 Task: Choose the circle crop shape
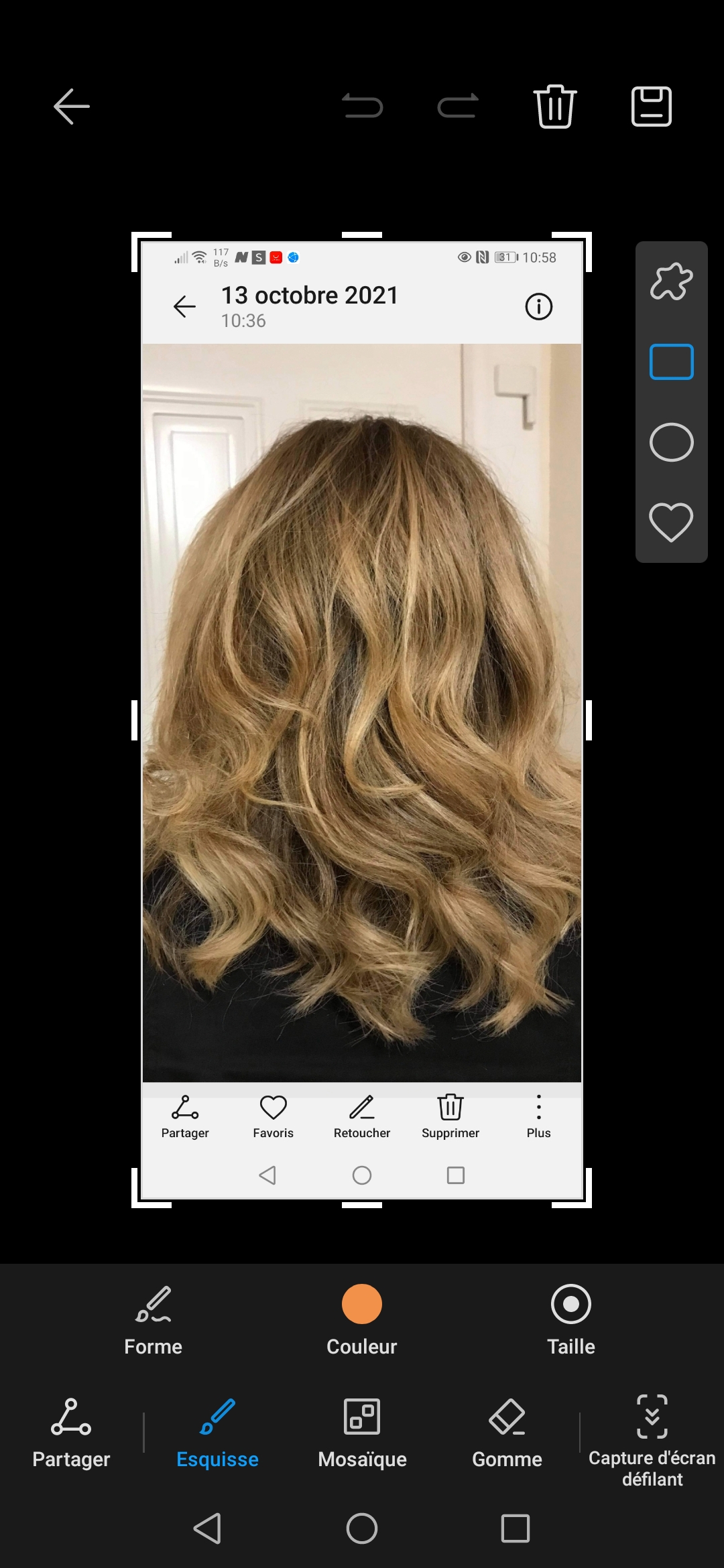671,442
